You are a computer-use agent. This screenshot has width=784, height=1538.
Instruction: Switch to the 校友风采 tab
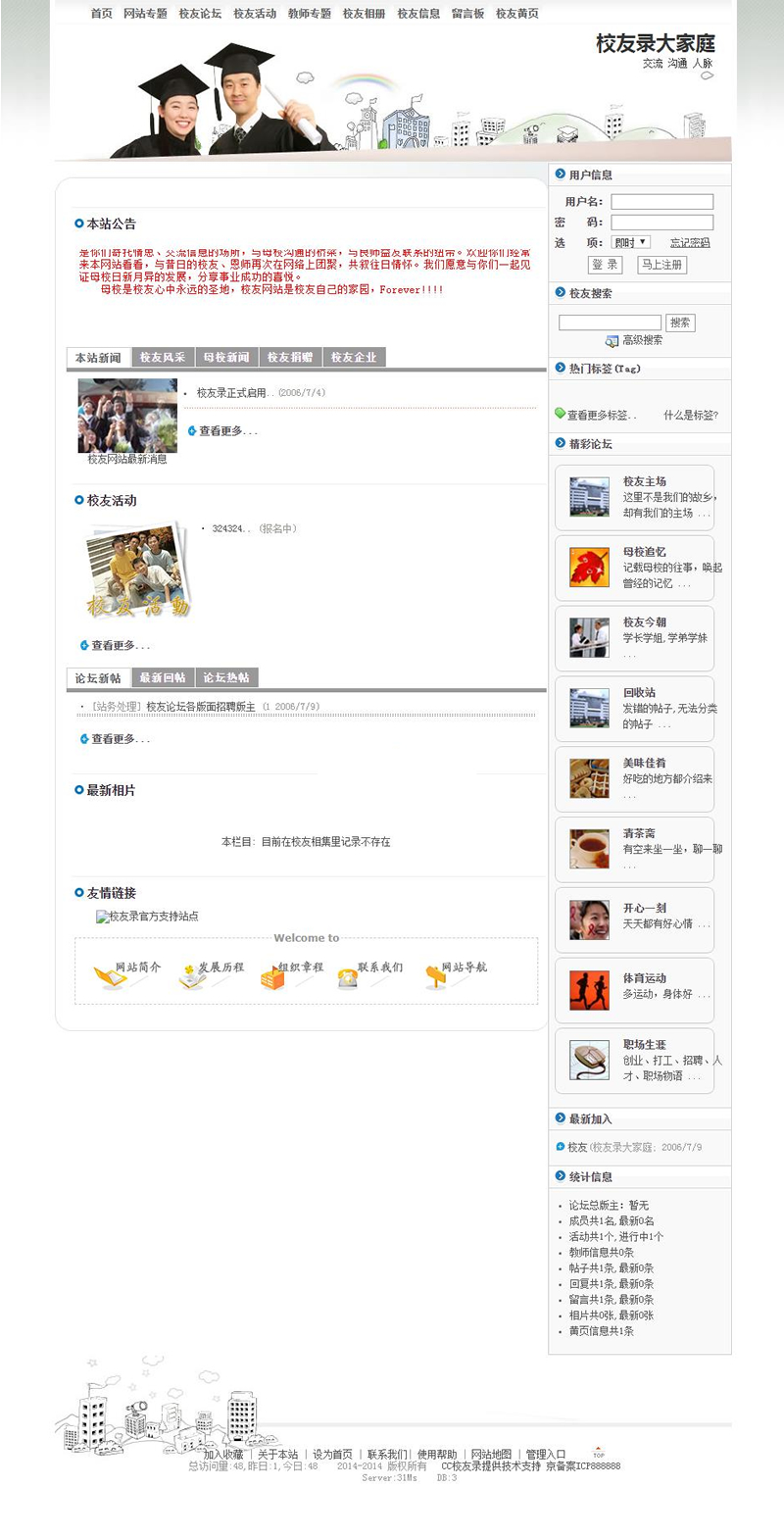162,358
